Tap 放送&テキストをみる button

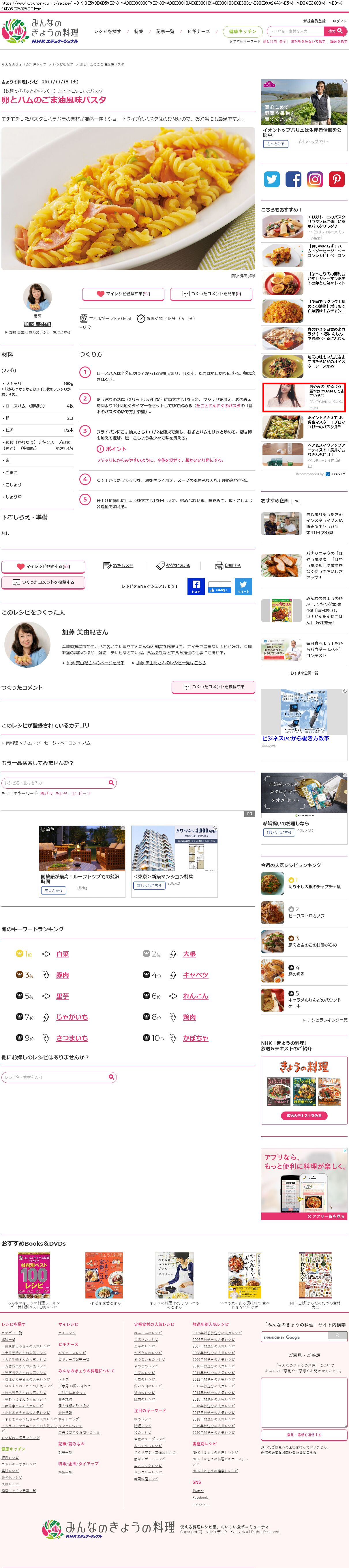(x=304, y=1115)
